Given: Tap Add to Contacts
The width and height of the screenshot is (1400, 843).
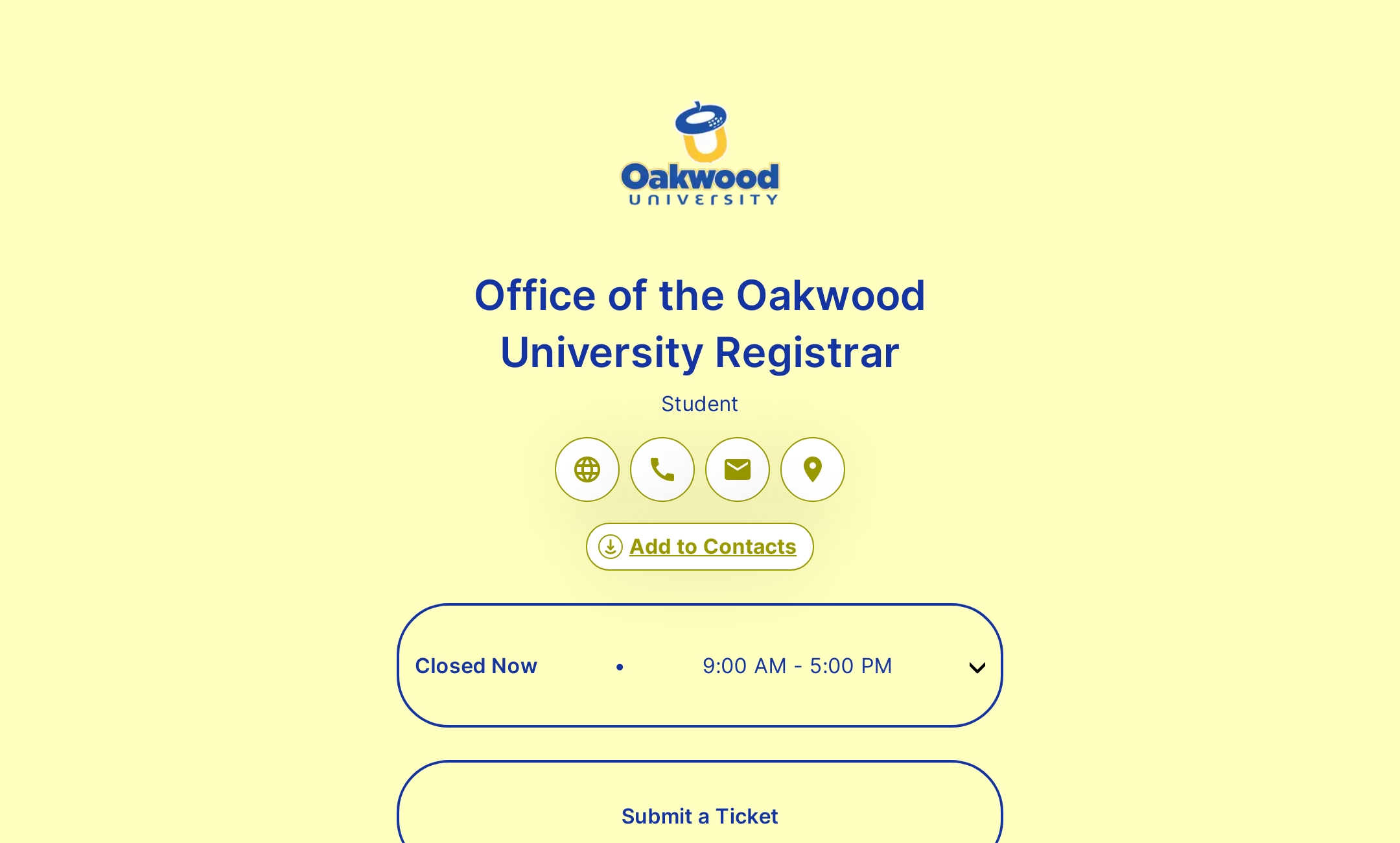Looking at the screenshot, I should pyautogui.click(x=700, y=547).
